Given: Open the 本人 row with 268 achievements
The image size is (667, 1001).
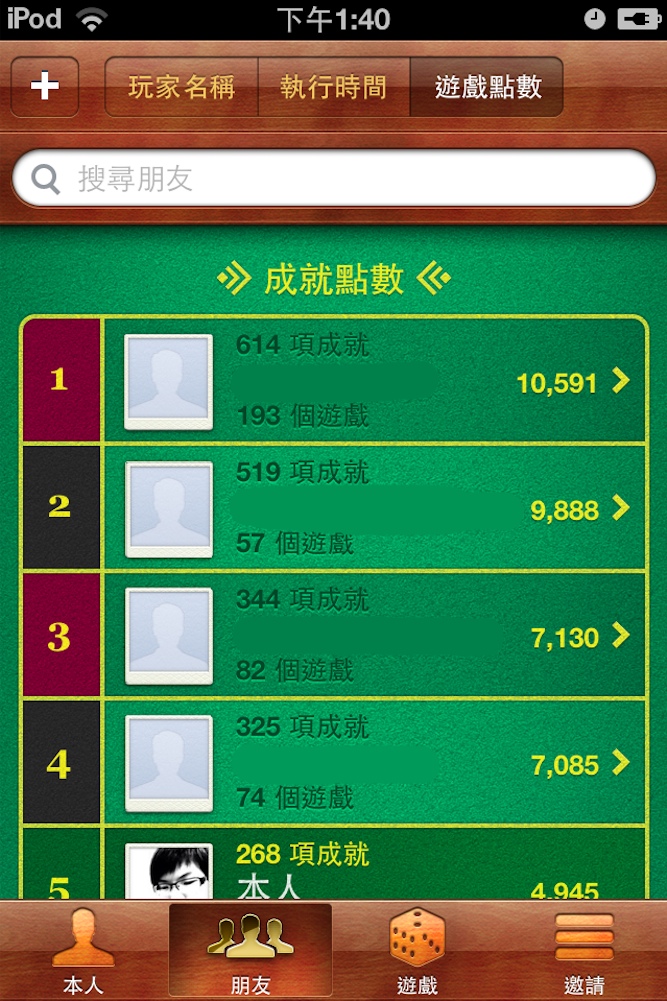Looking at the screenshot, I should 374,868.
